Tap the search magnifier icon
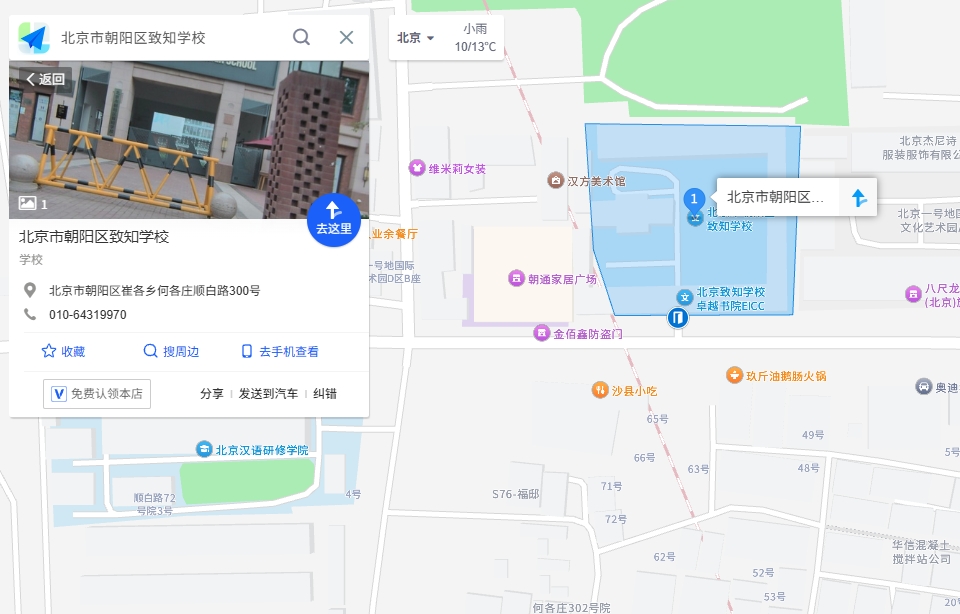This screenshot has width=960, height=614. coord(301,37)
